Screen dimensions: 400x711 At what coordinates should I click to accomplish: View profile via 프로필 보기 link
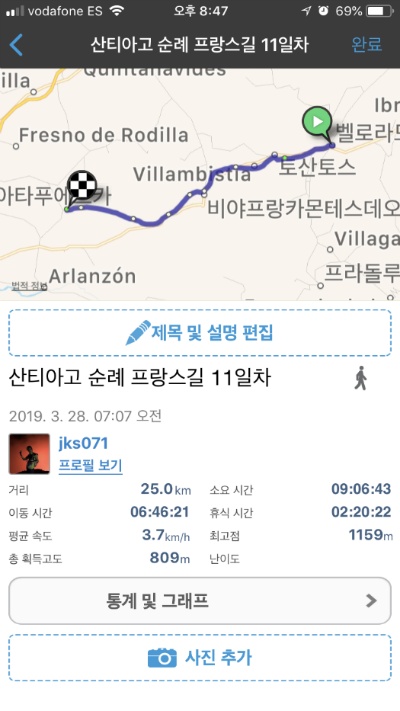pyautogui.click(x=90, y=466)
